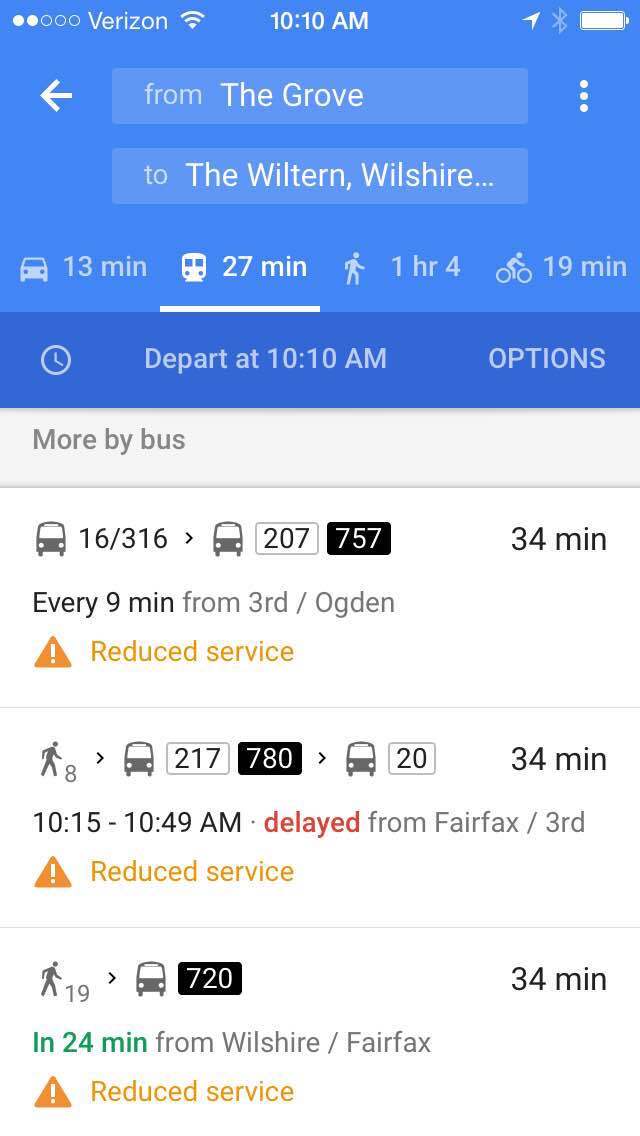Open transit OPTIONS
This screenshot has width=640, height=1136.
point(546,359)
